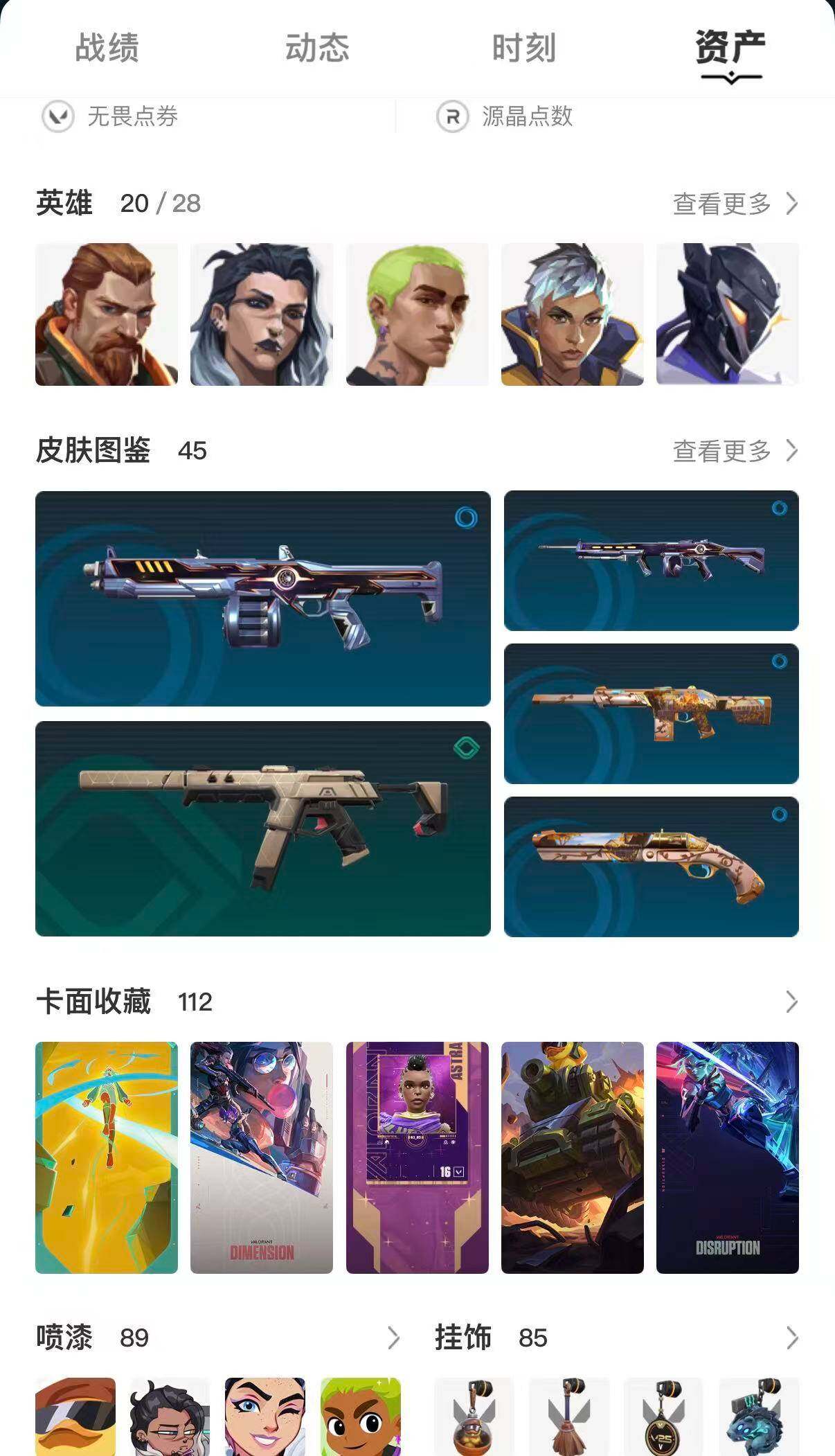Tap 查看更多 next to 皮肤图鉴
This screenshot has height=1456, width=835.
click(x=735, y=451)
